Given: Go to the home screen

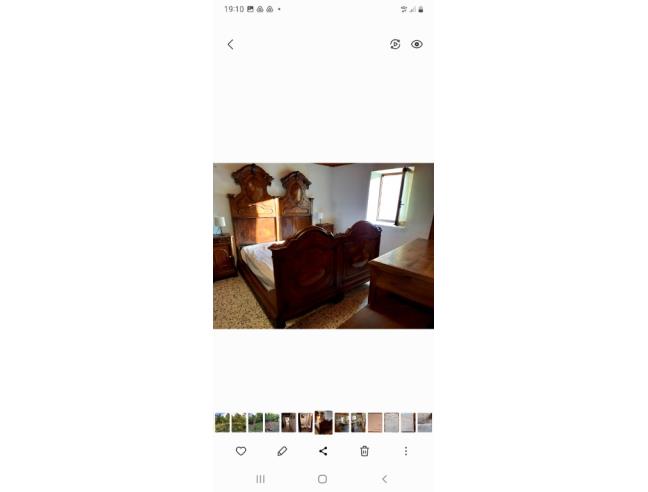Looking at the screenshot, I should pyautogui.click(x=322, y=479).
